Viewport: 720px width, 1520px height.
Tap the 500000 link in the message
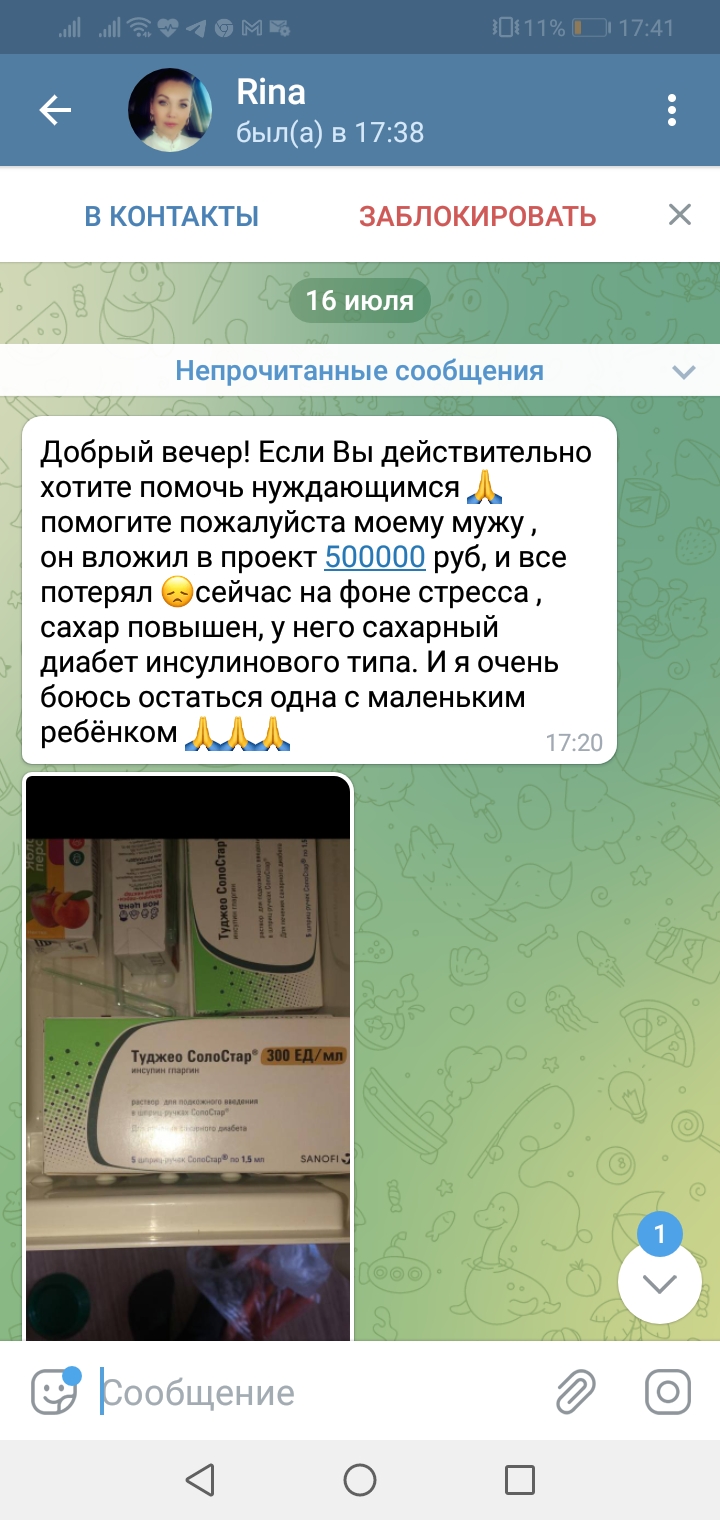(x=375, y=557)
